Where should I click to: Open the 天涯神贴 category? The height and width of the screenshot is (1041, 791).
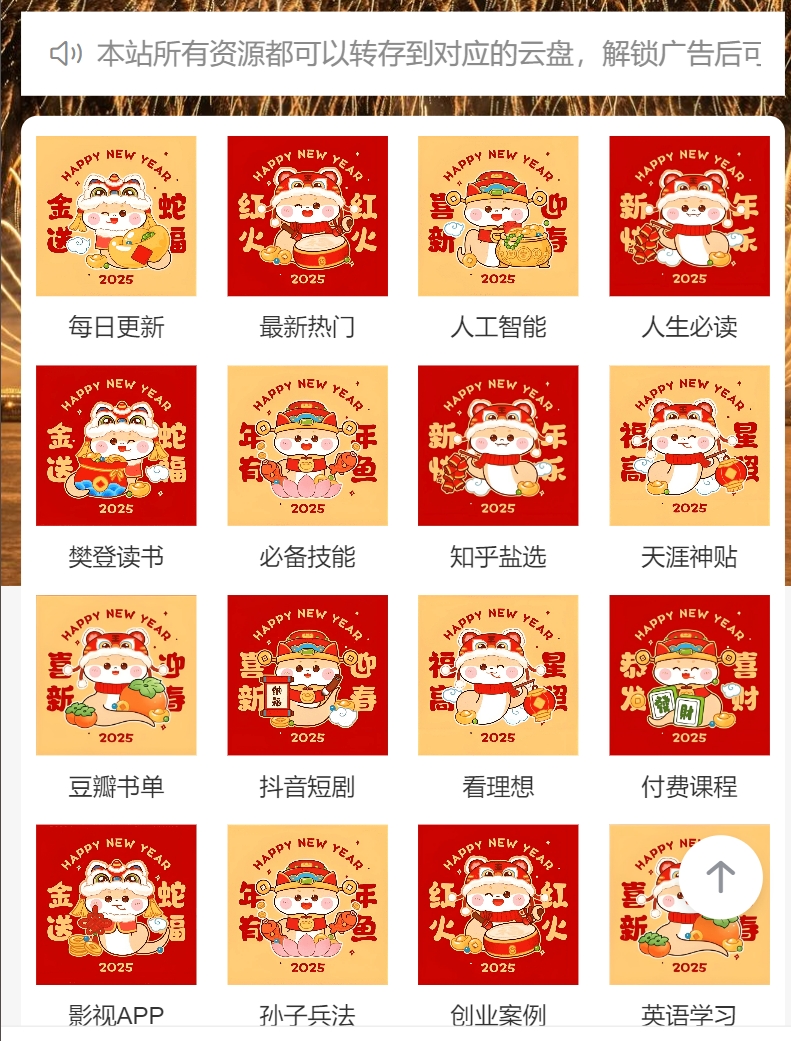689,446
